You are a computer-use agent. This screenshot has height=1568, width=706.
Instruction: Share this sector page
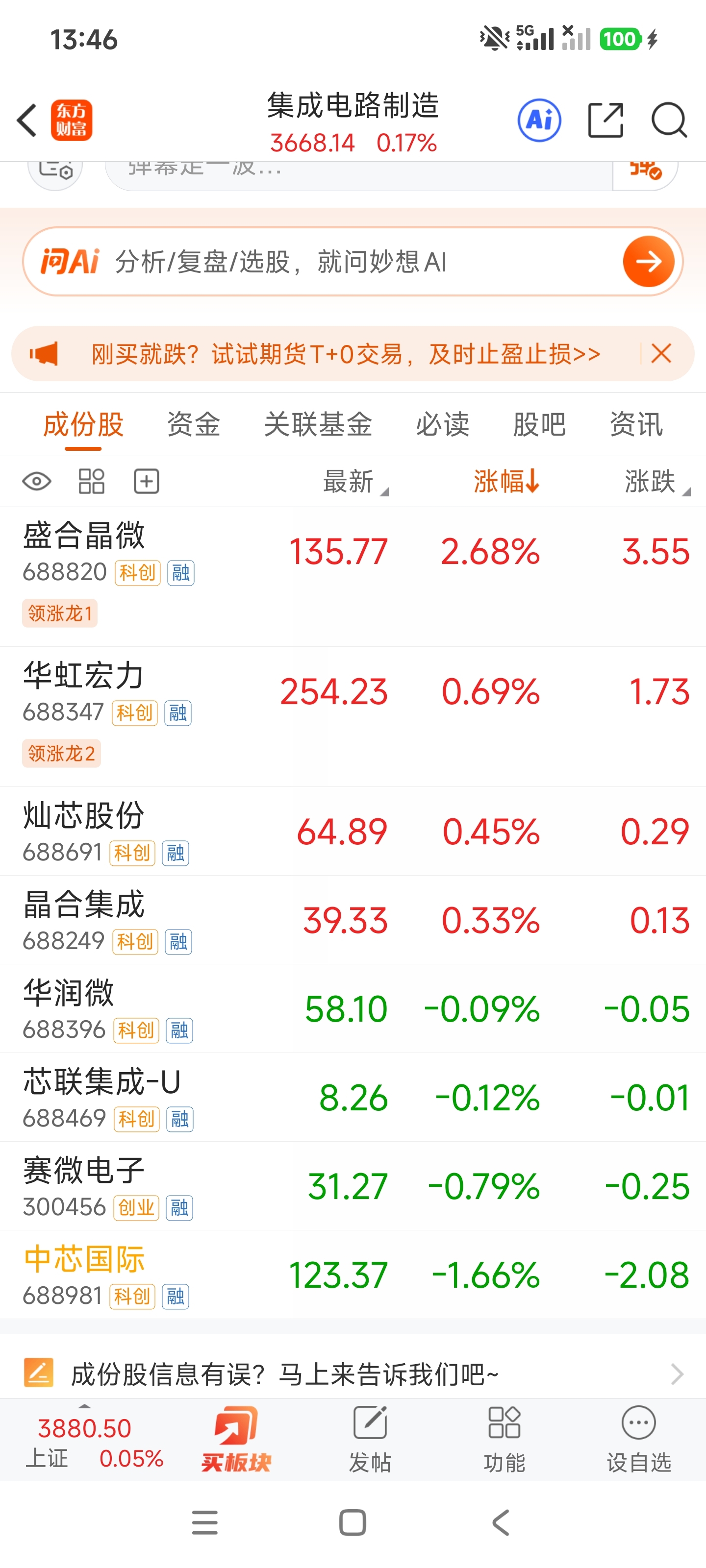(605, 120)
